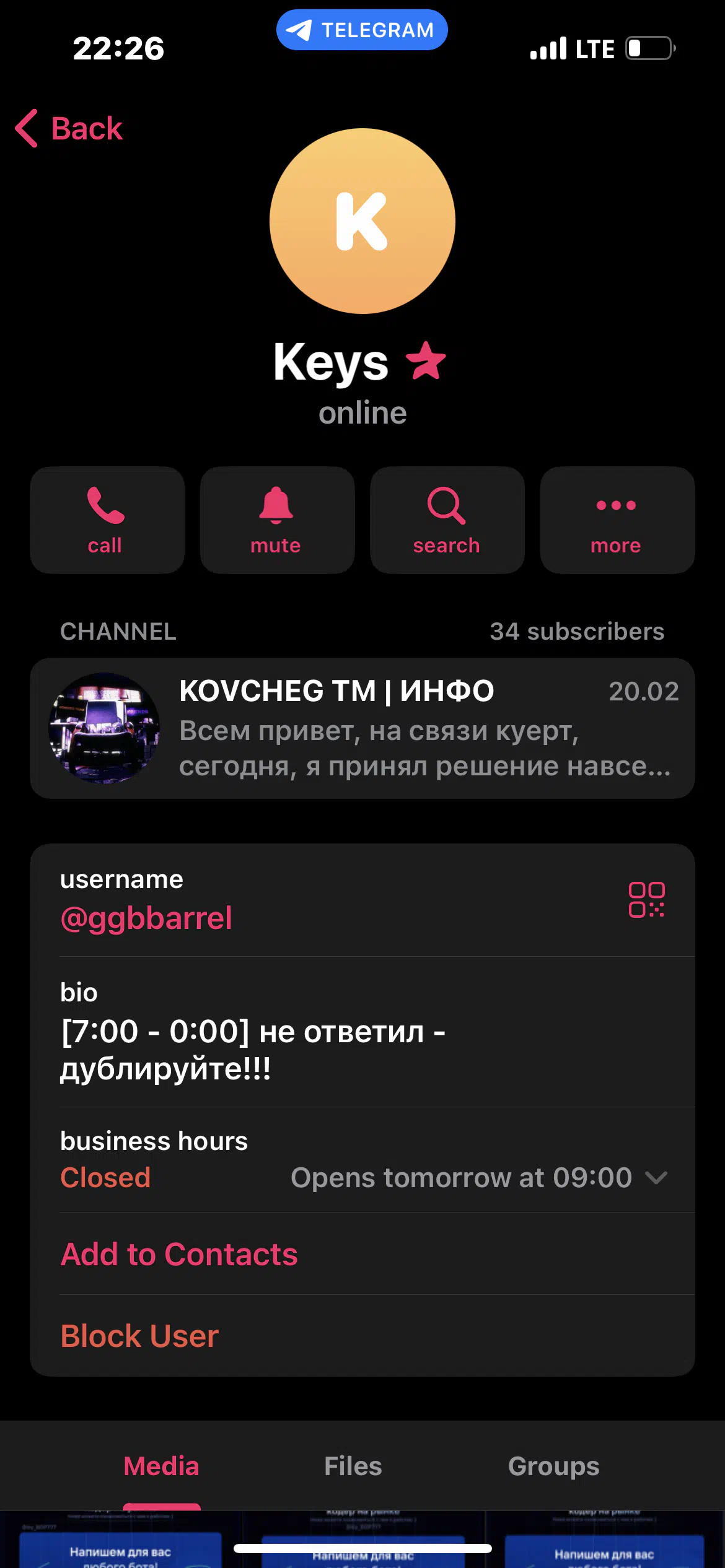Show QR code for the username
This screenshot has width=725, height=1568.
(646, 900)
